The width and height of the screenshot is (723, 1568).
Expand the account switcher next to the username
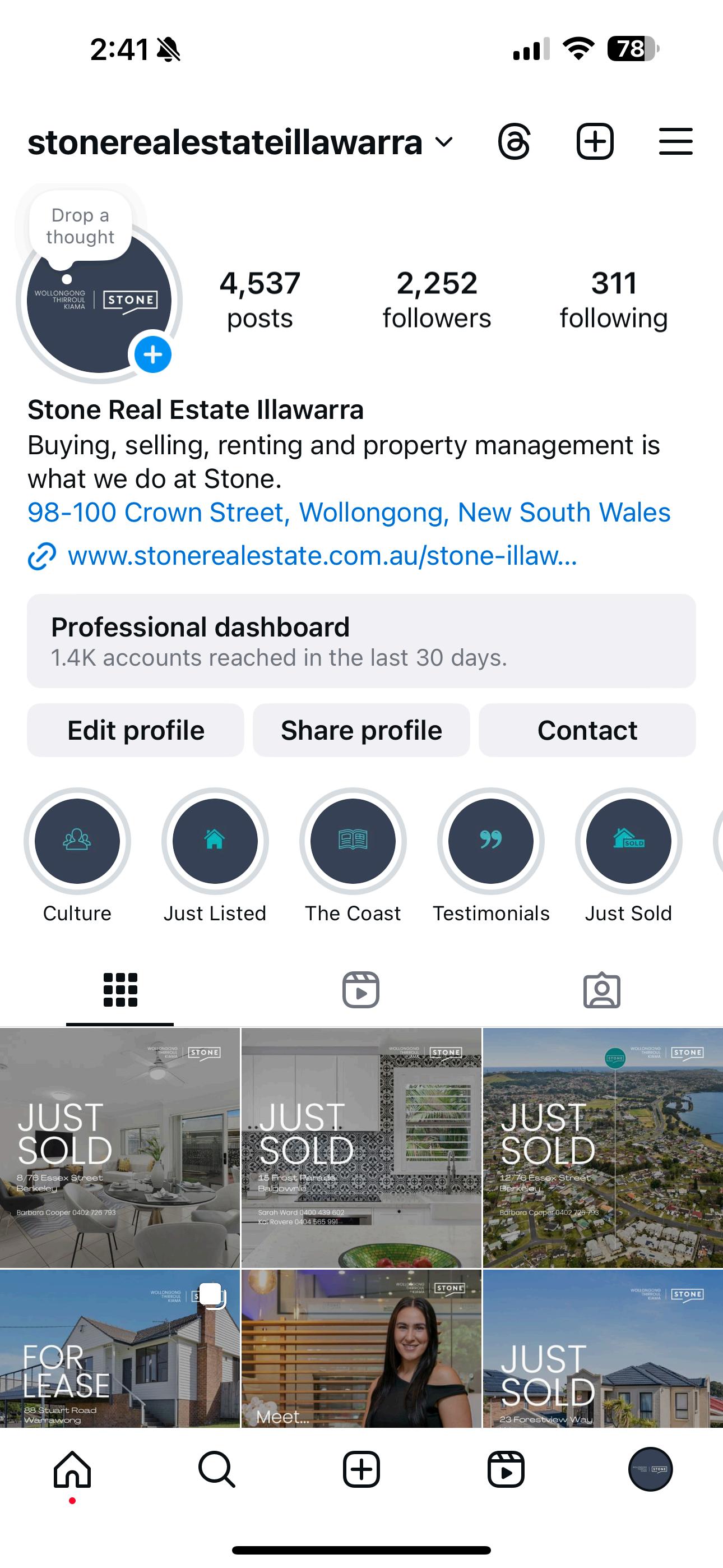444,142
